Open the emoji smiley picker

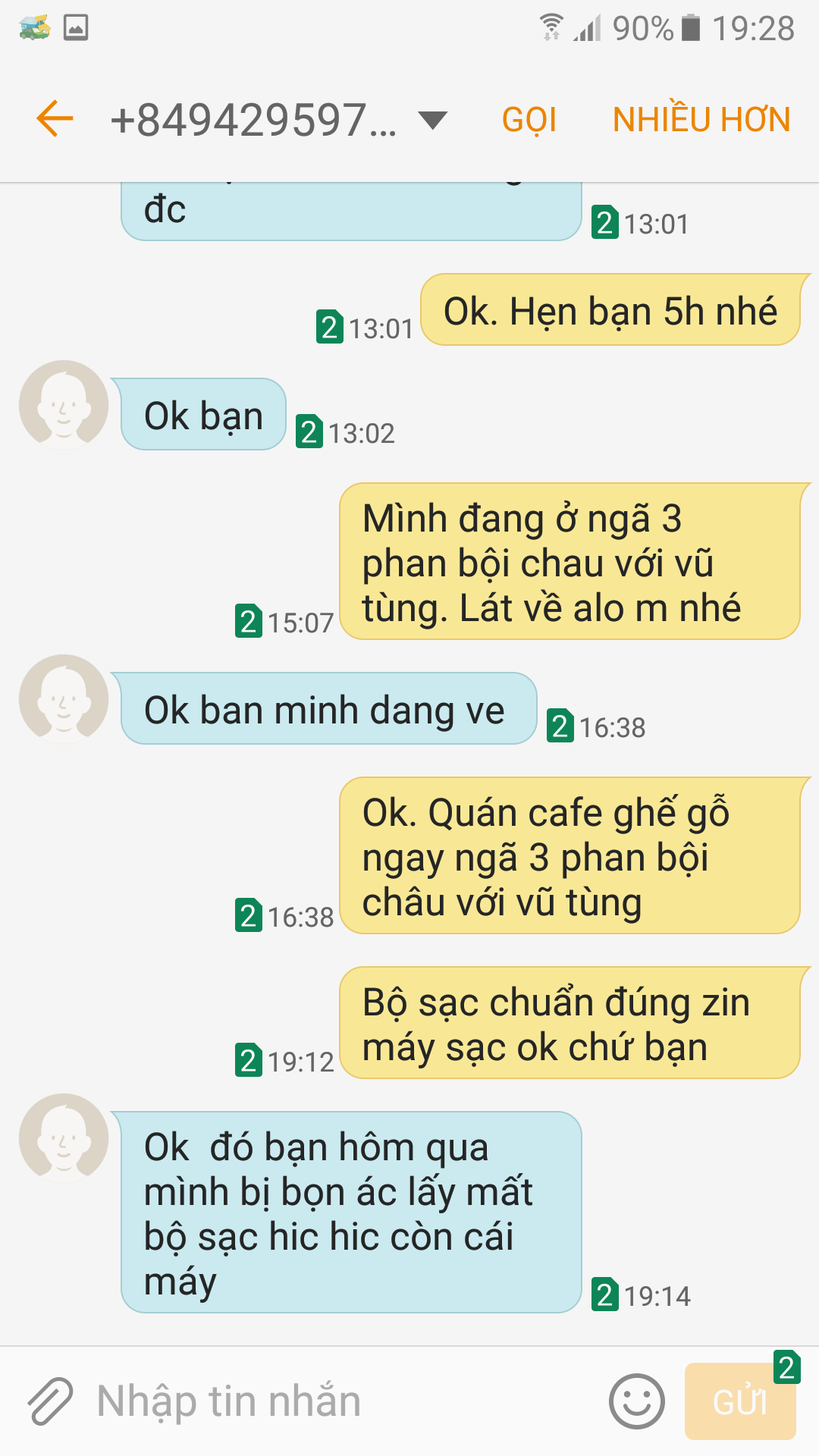coord(637,1401)
